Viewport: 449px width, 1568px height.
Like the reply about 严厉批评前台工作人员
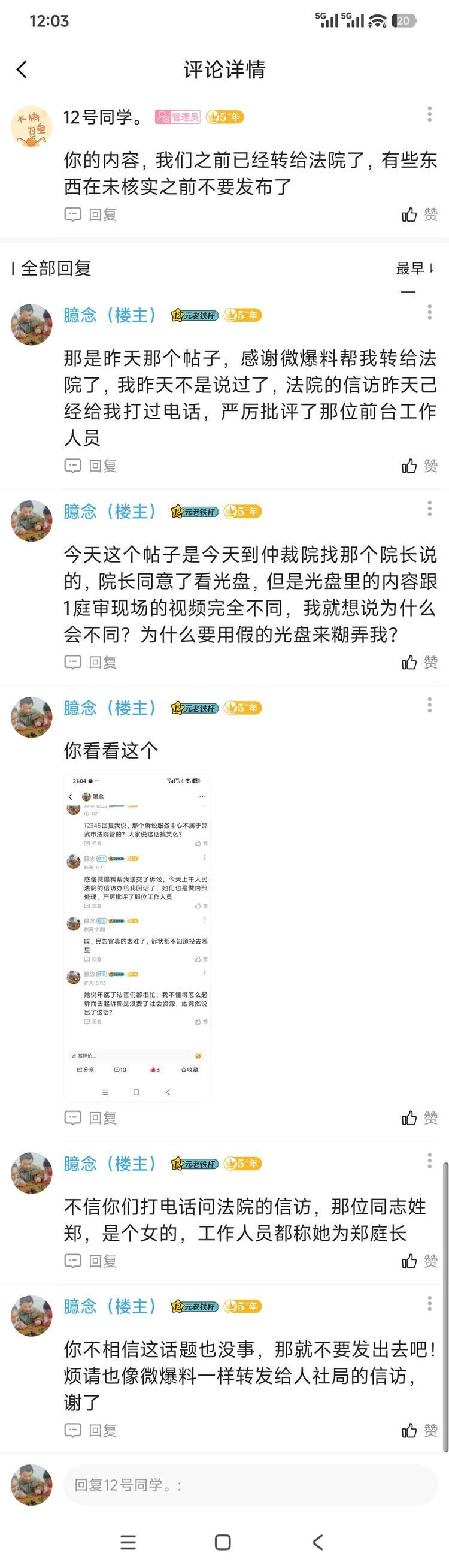tap(419, 466)
